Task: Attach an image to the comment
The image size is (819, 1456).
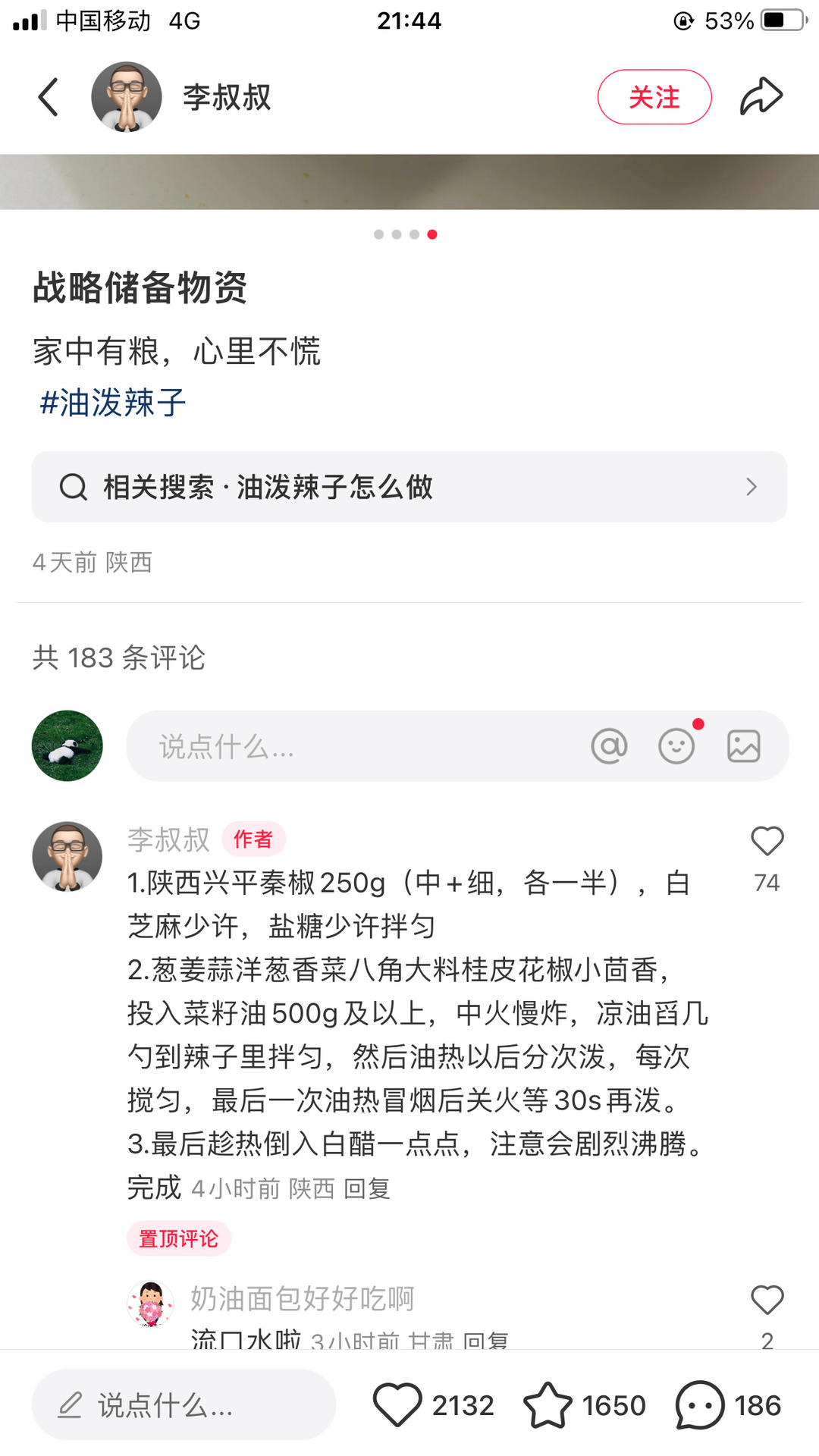Action: [743, 746]
